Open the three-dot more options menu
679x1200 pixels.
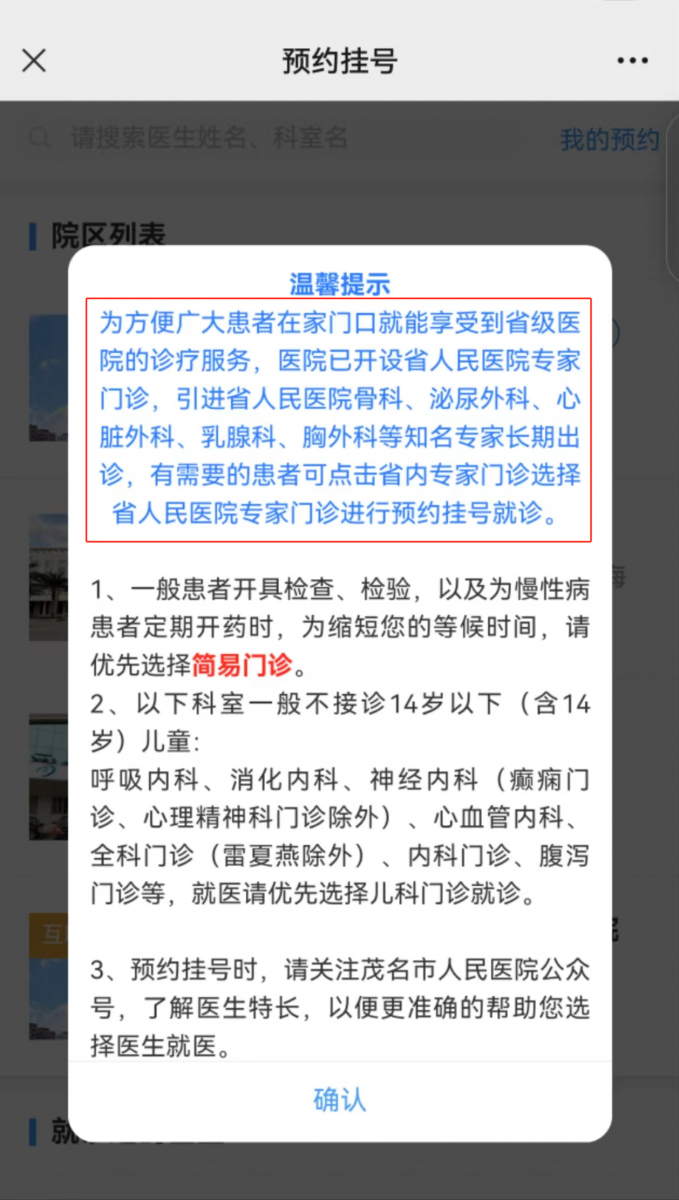click(x=632, y=61)
